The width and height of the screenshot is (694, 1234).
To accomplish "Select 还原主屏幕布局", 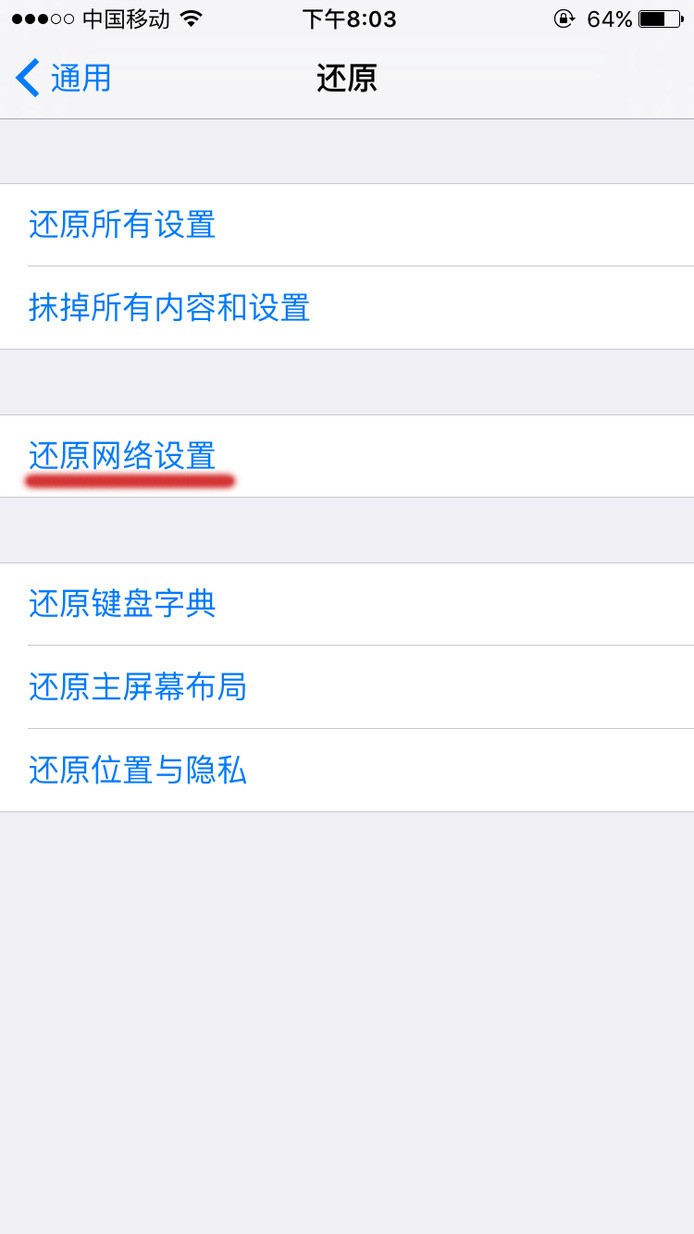I will pos(138,687).
